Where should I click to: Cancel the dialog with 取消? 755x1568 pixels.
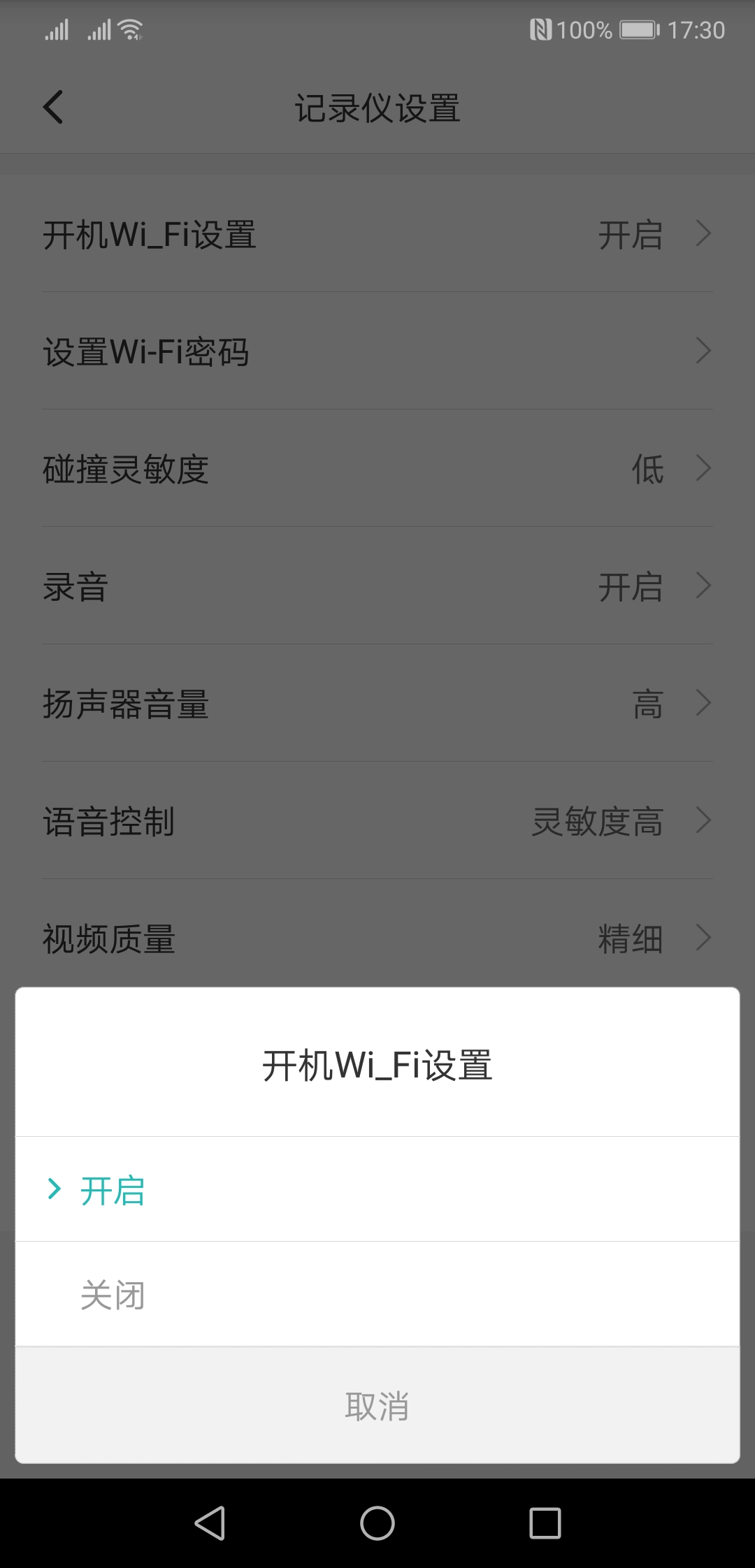pyautogui.click(x=377, y=1405)
